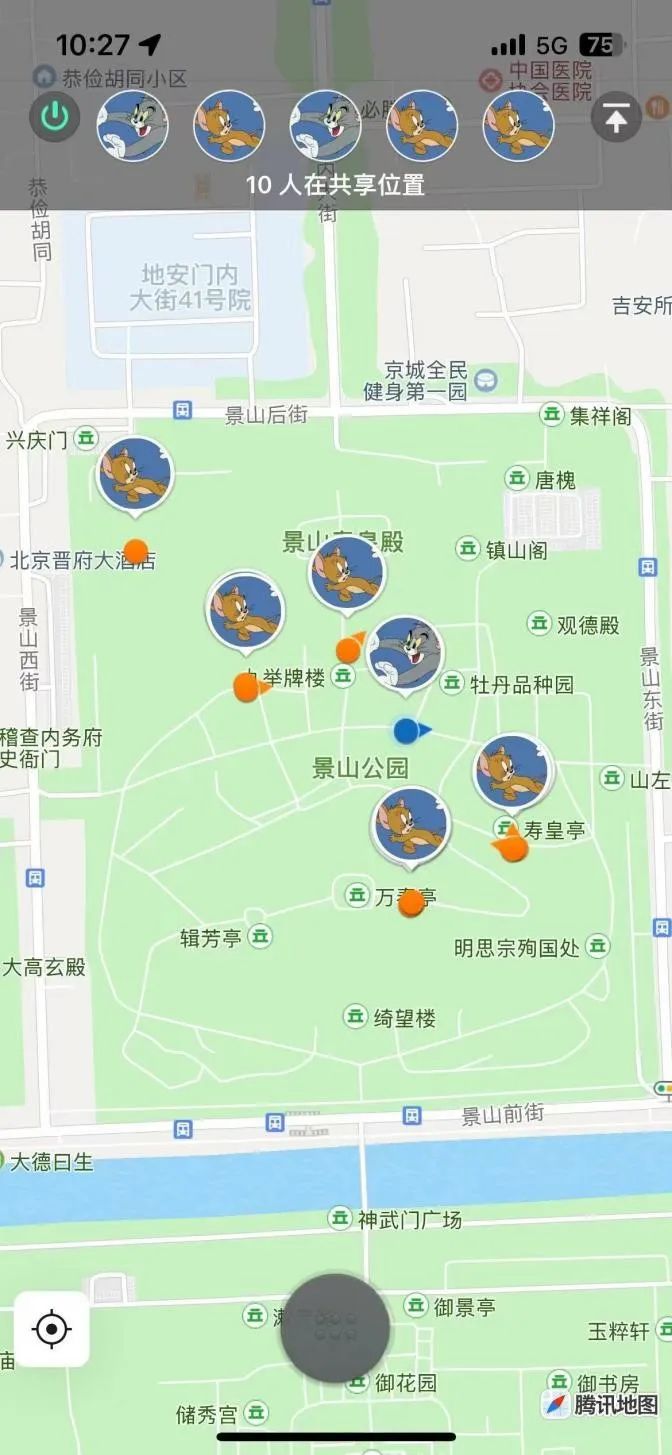The image size is (672, 1455).
Task: Tap the Jerry marker near 寿皇亭
Action: [x=512, y=771]
